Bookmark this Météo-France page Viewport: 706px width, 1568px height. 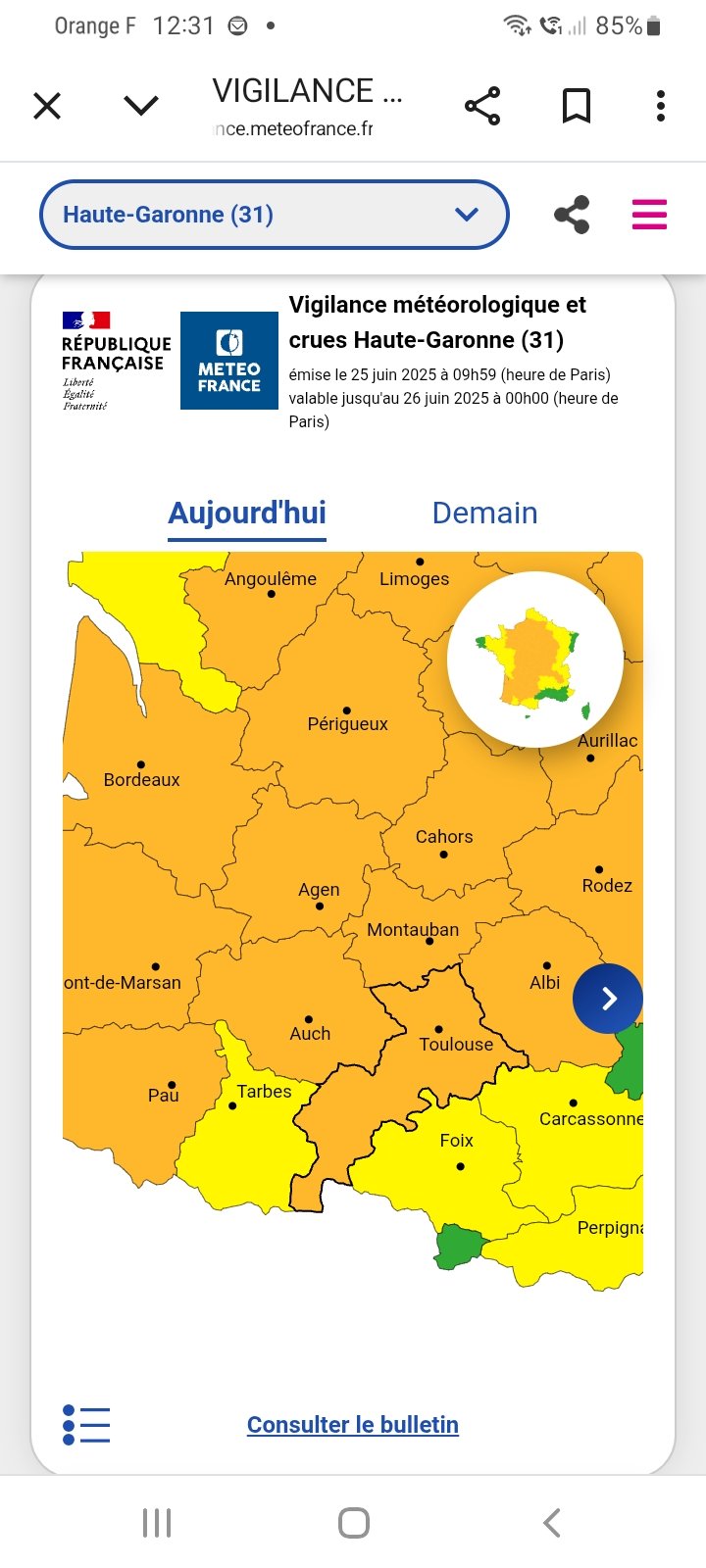tap(577, 106)
